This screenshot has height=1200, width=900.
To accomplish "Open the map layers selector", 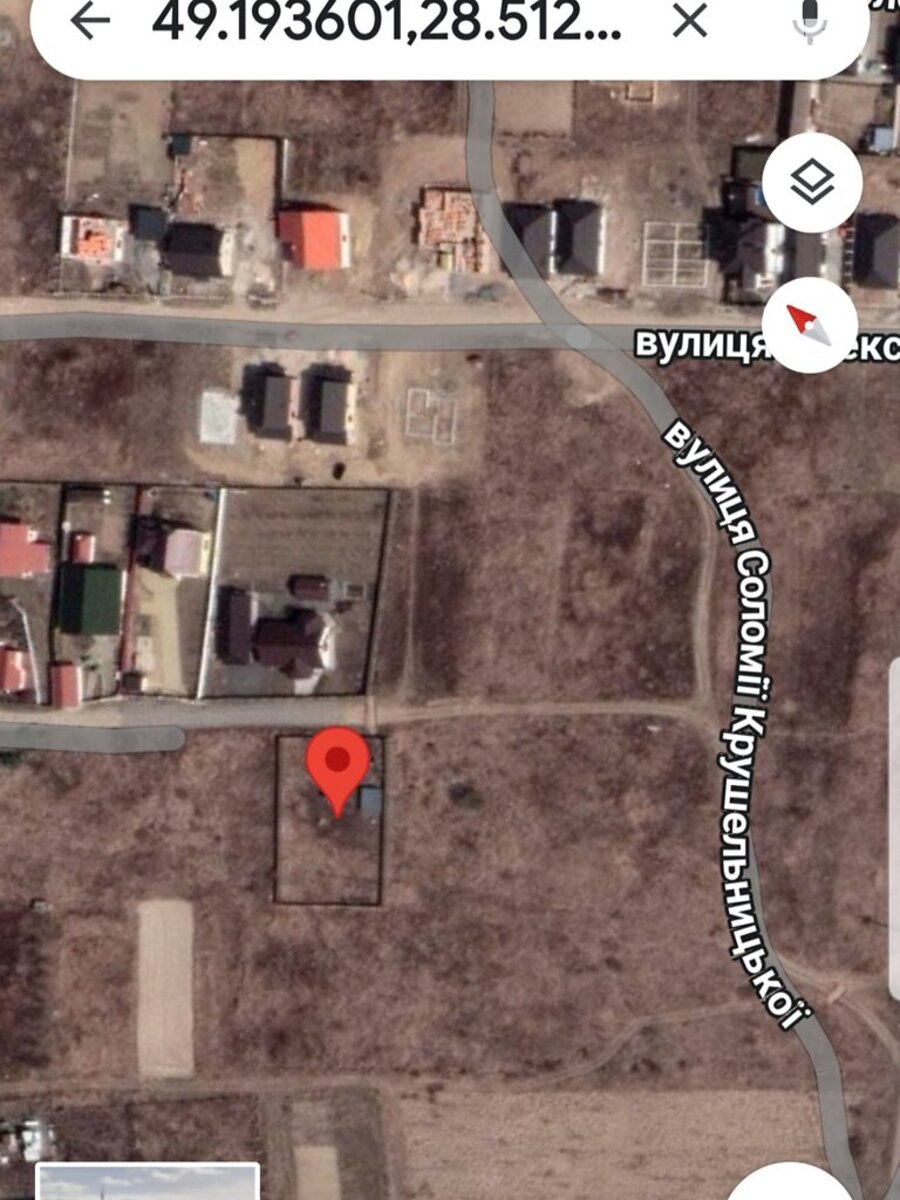I will pyautogui.click(x=812, y=182).
